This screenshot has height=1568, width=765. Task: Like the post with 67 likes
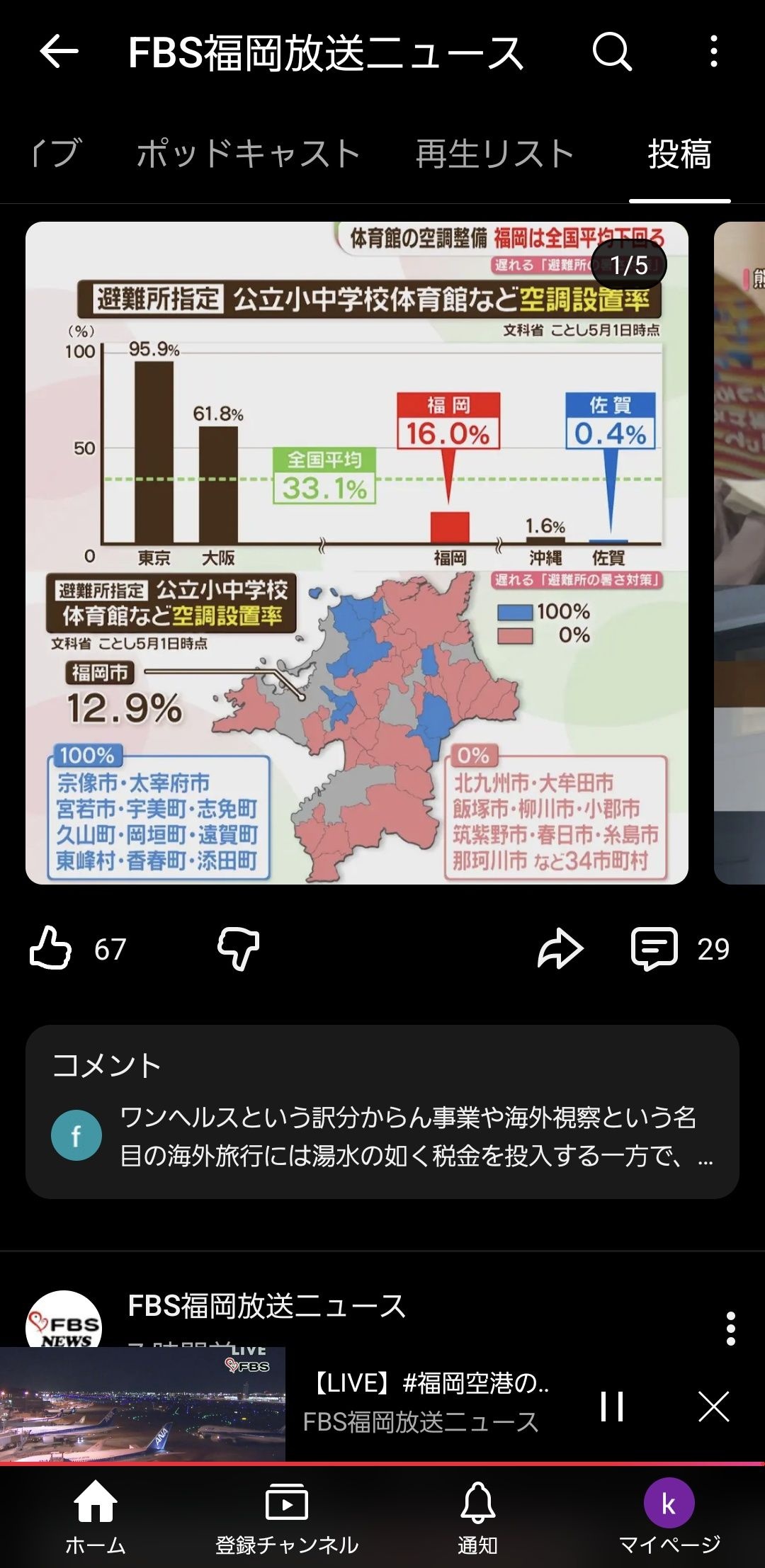click(x=51, y=948)
